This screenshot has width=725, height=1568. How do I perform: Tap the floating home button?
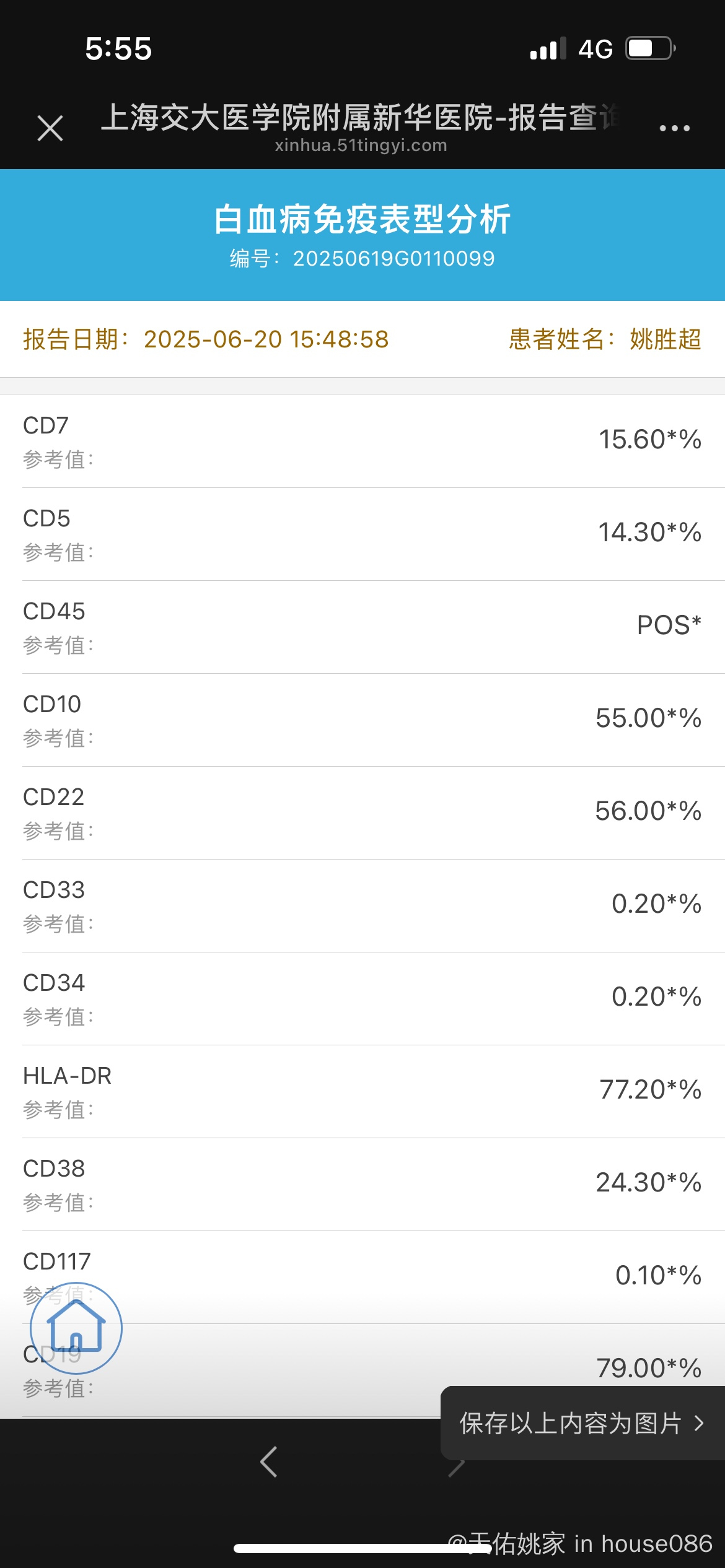click(76, 1328)
